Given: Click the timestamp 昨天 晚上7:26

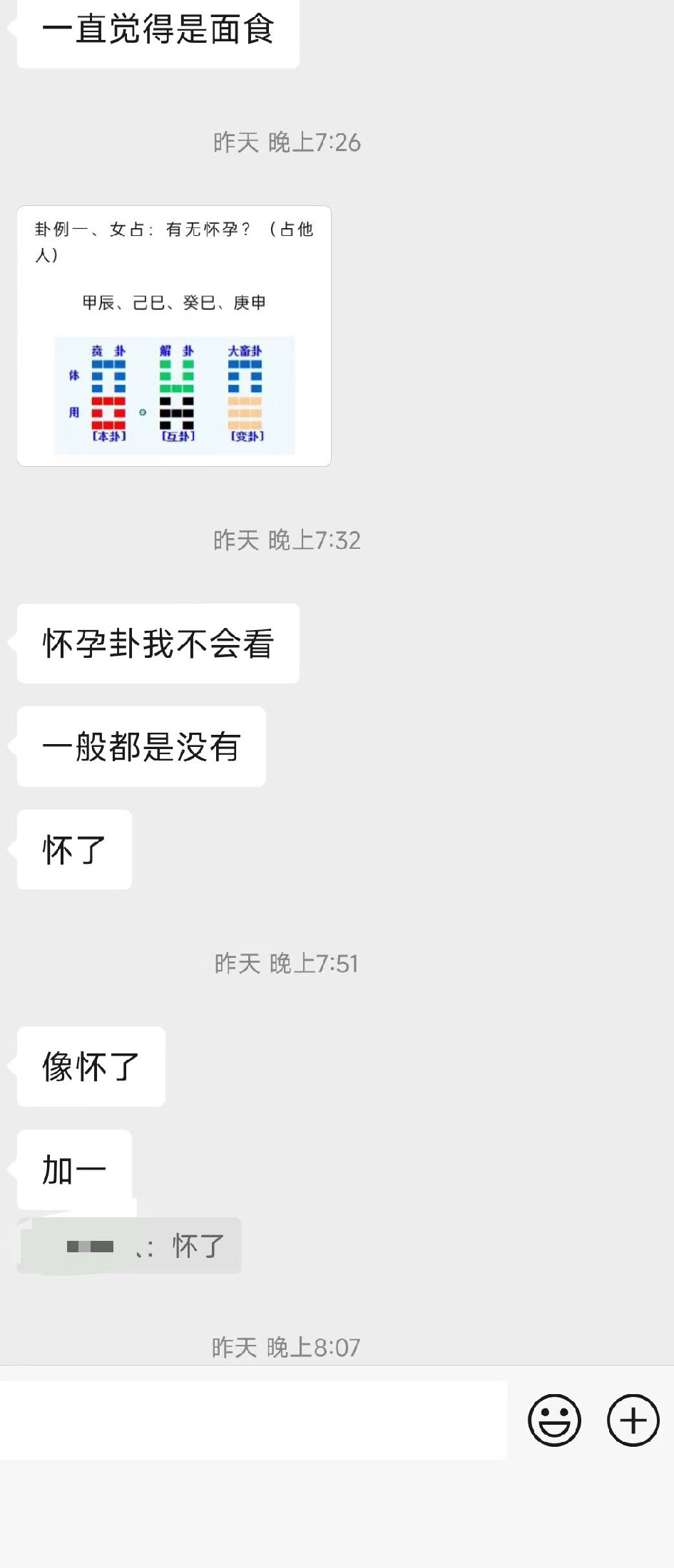Looking at the screenshot, I should 287,143.
